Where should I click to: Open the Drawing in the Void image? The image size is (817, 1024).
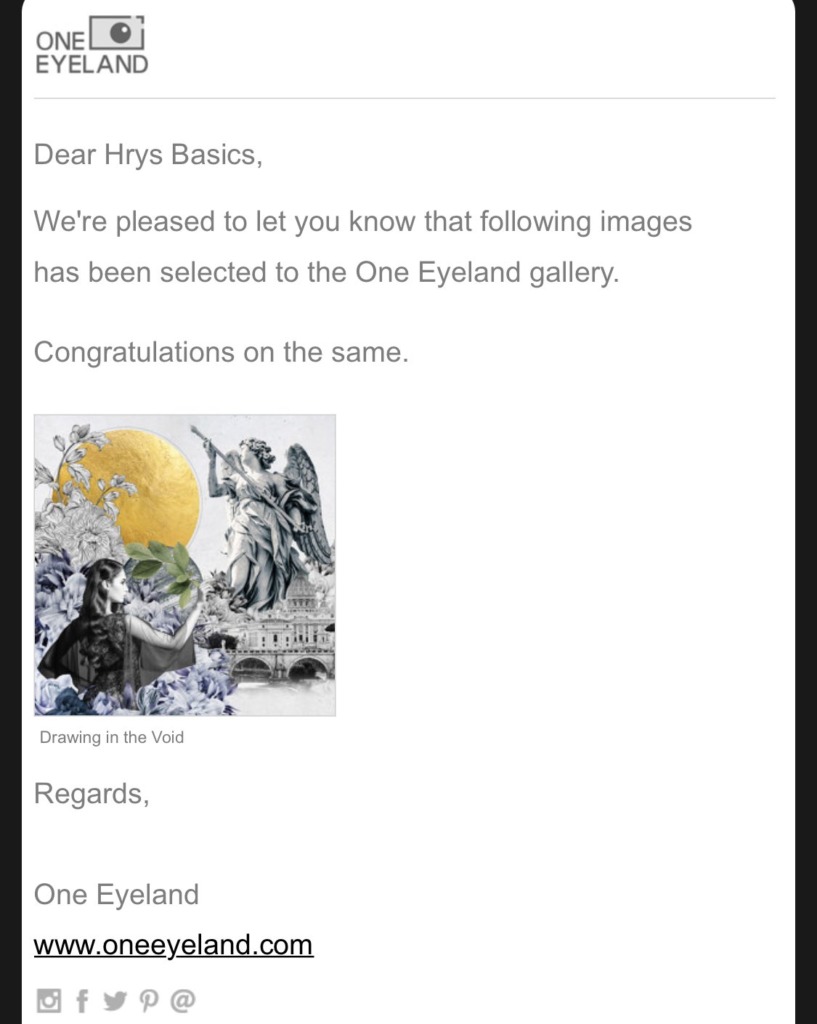point(185,565)
